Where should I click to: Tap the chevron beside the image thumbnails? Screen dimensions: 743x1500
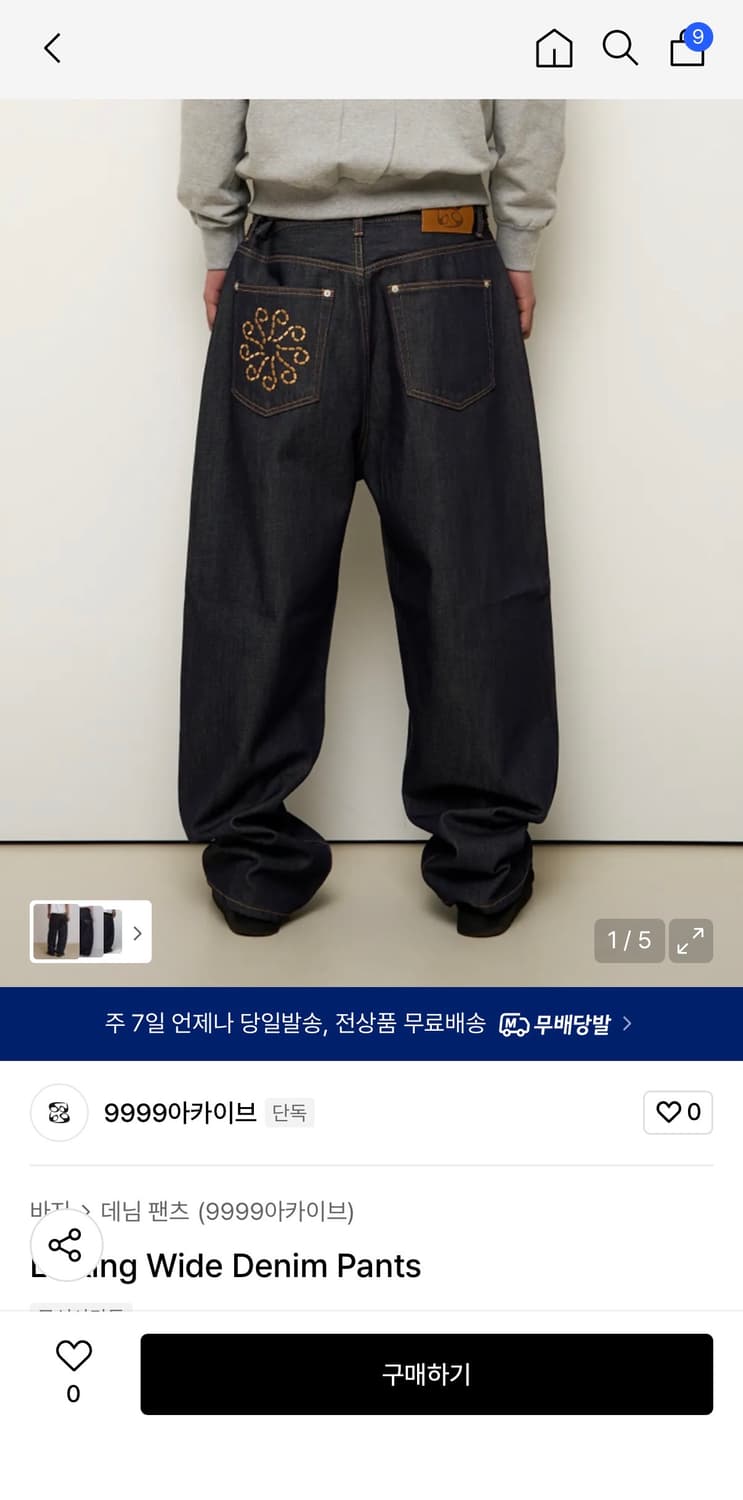[x=137, y=932]
